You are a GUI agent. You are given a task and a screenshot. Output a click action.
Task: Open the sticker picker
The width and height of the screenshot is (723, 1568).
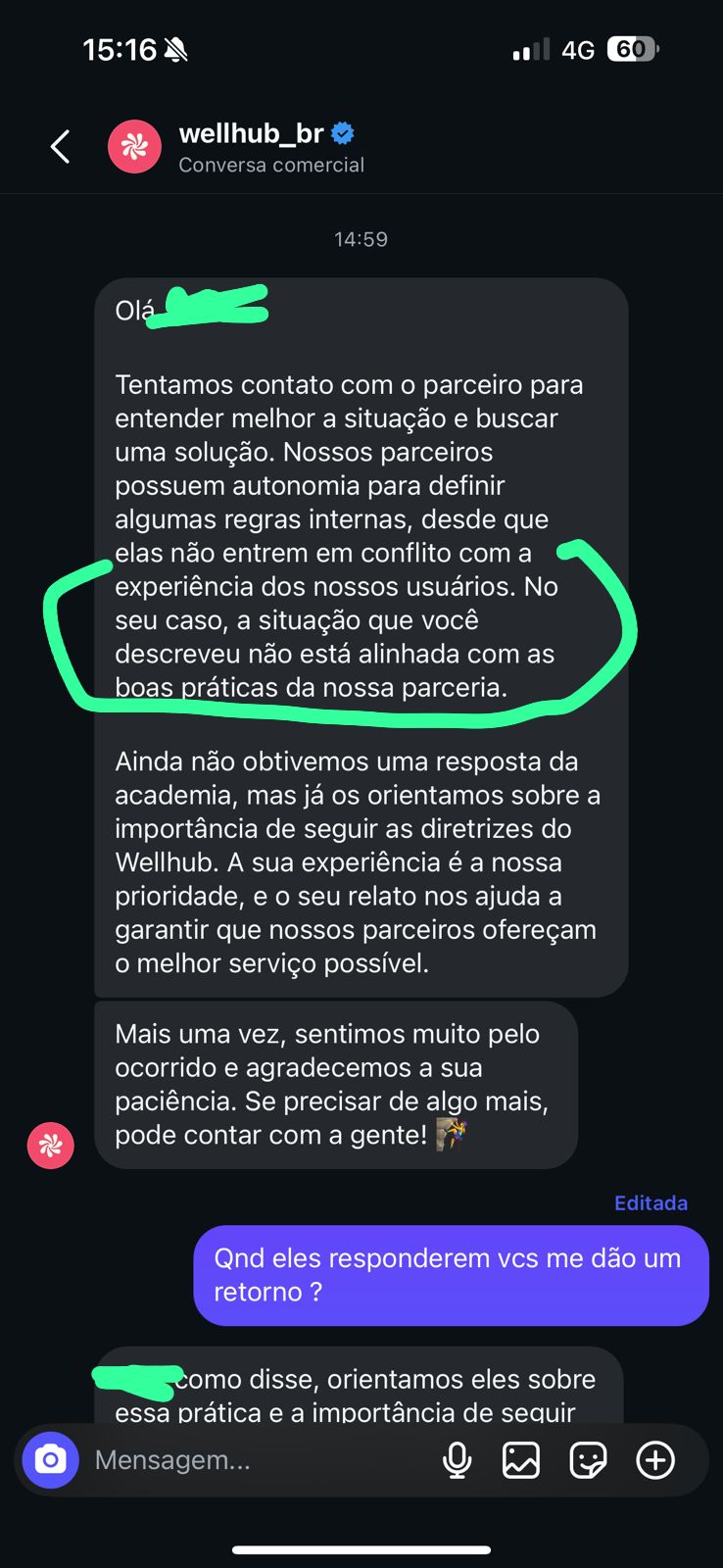point(588,1460)
